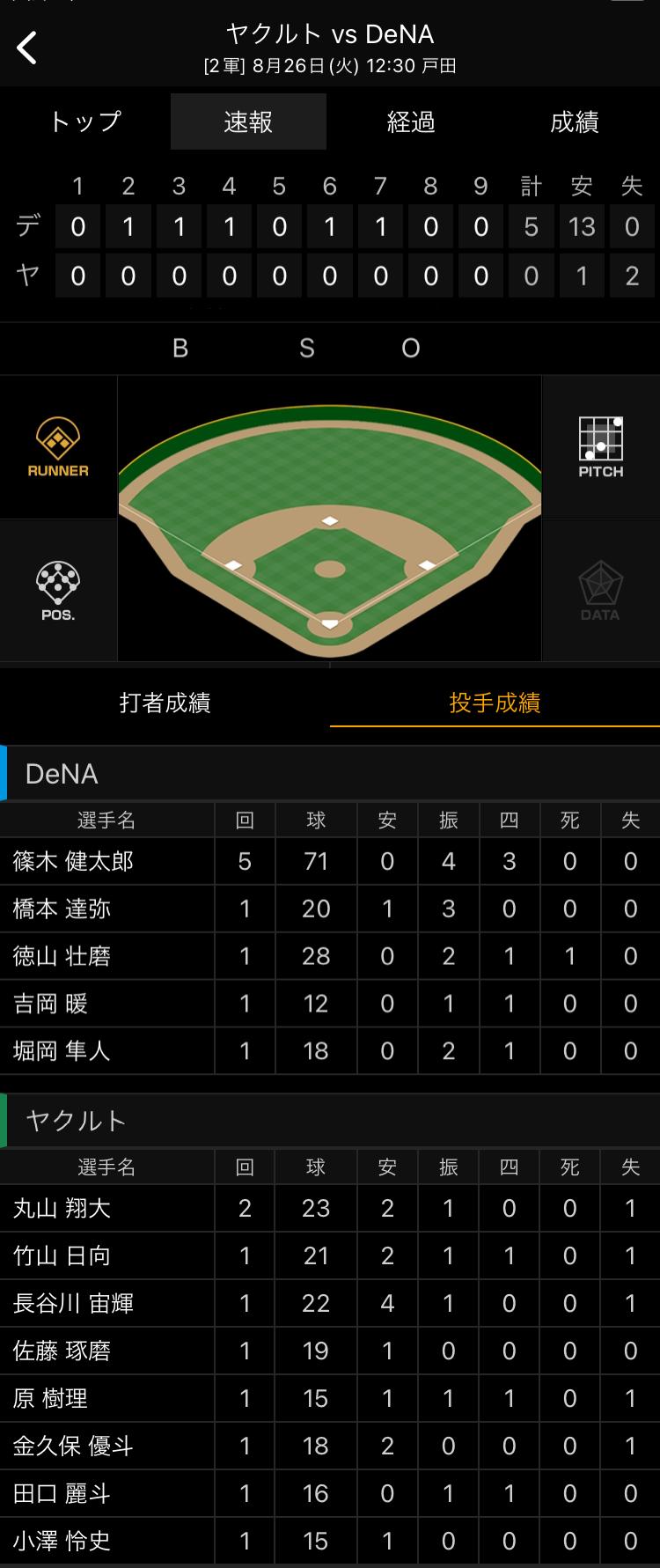Select the 速報 tab
The image size is (660, 1568).
click(248, 121)
